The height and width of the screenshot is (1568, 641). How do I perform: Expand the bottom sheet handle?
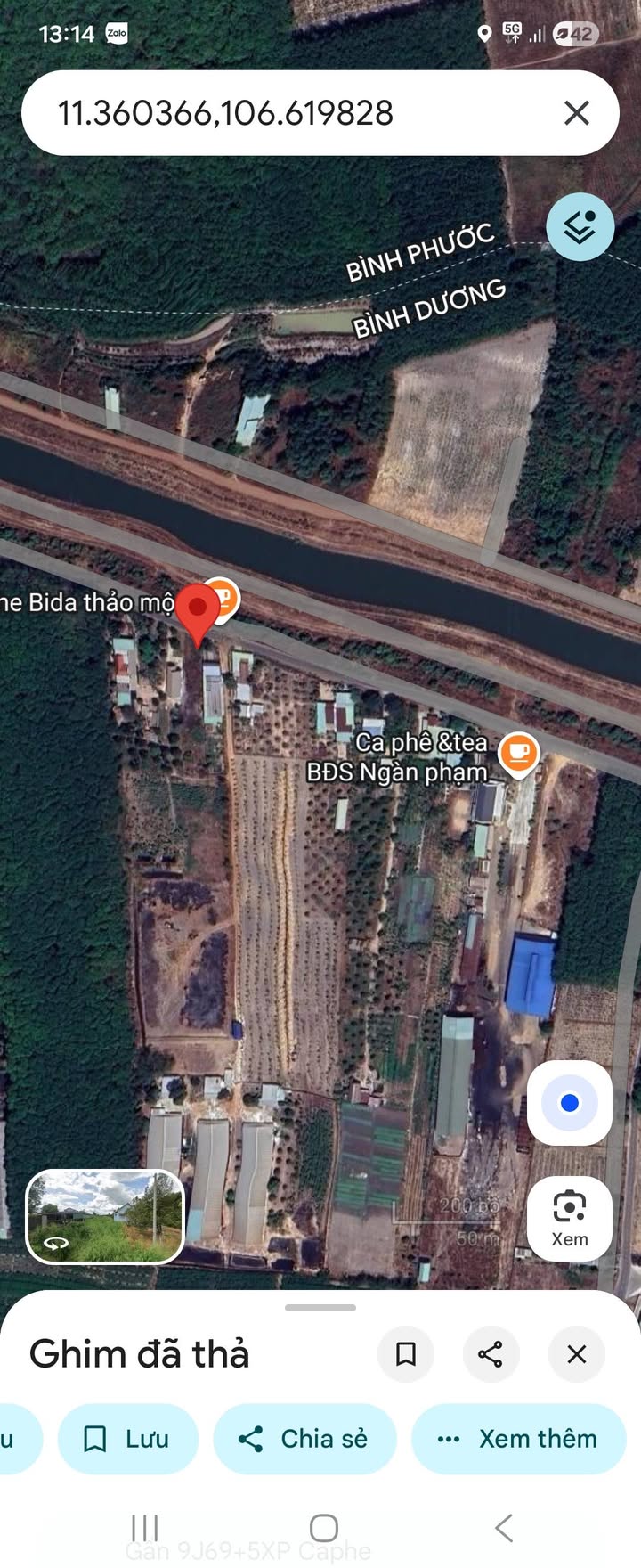(320, 1308)
